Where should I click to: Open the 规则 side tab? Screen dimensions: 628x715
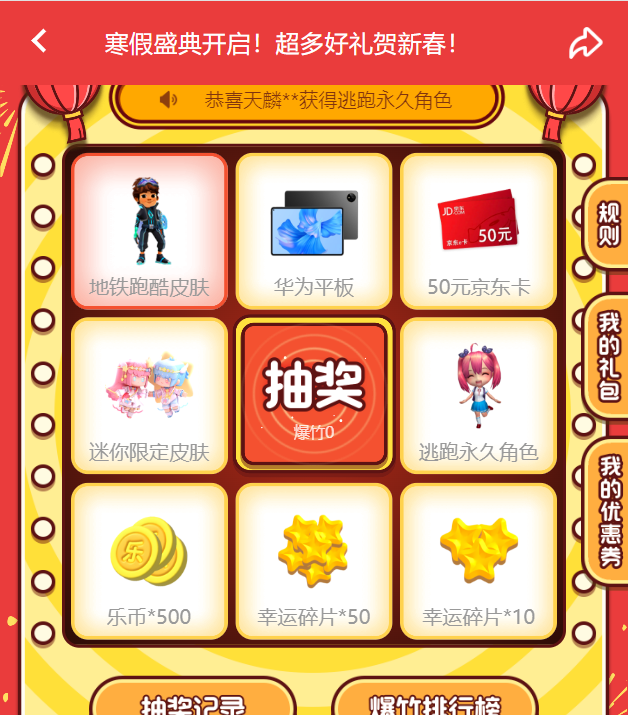607,225
